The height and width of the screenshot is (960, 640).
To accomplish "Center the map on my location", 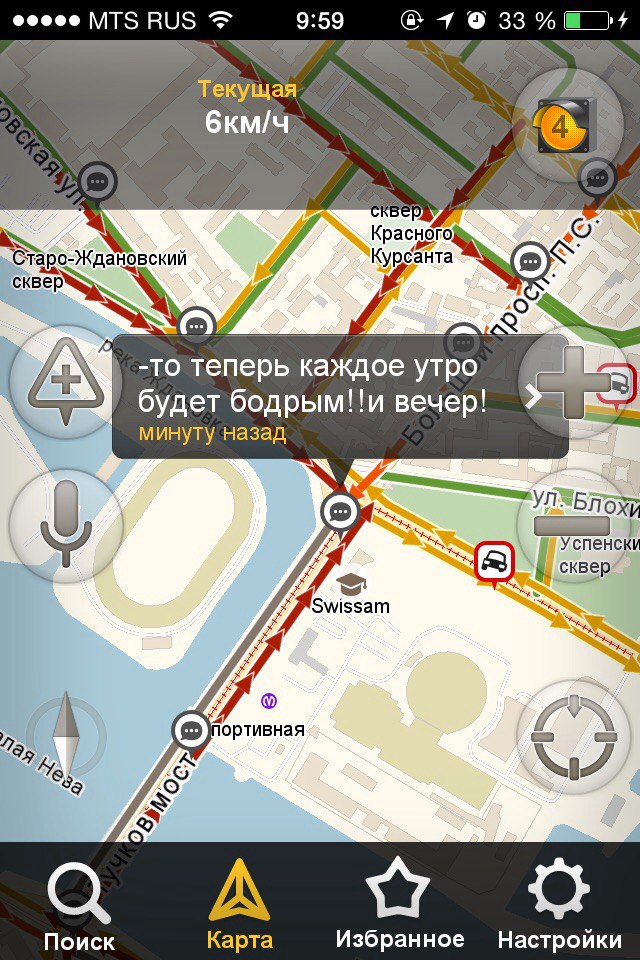I will point(573,738).
